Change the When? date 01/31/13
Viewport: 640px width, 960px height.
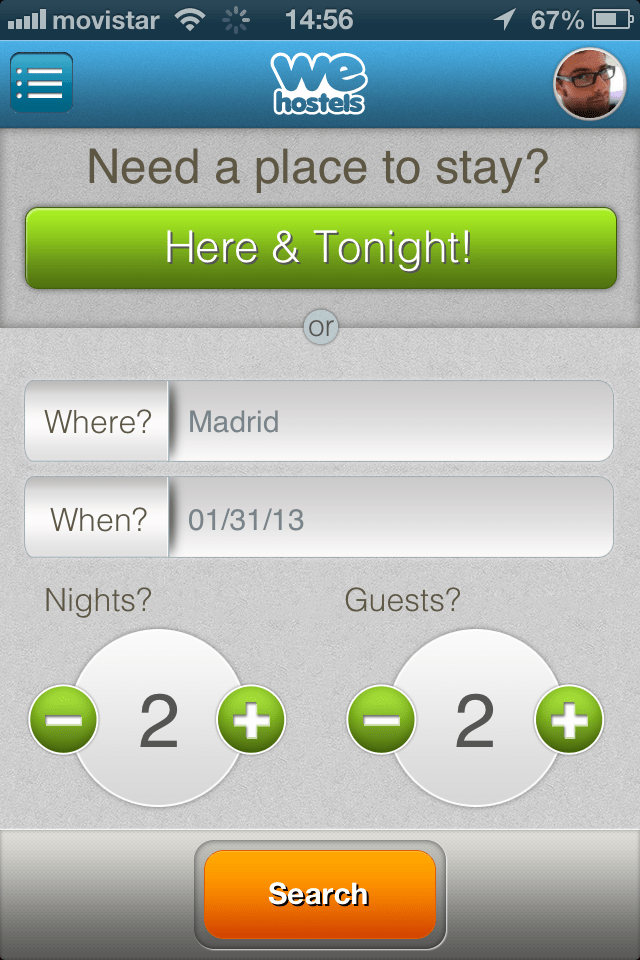tap(390, 517)
